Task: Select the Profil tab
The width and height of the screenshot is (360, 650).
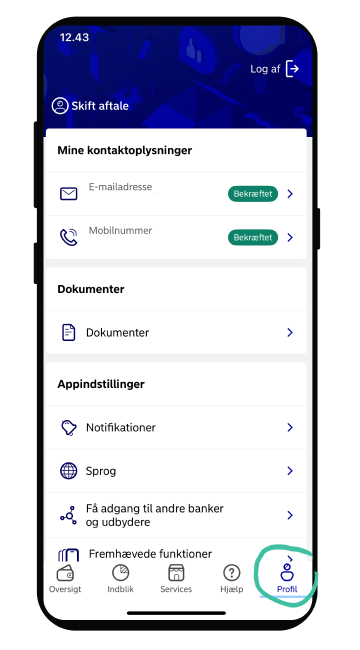Action: [x=287, y=579]
